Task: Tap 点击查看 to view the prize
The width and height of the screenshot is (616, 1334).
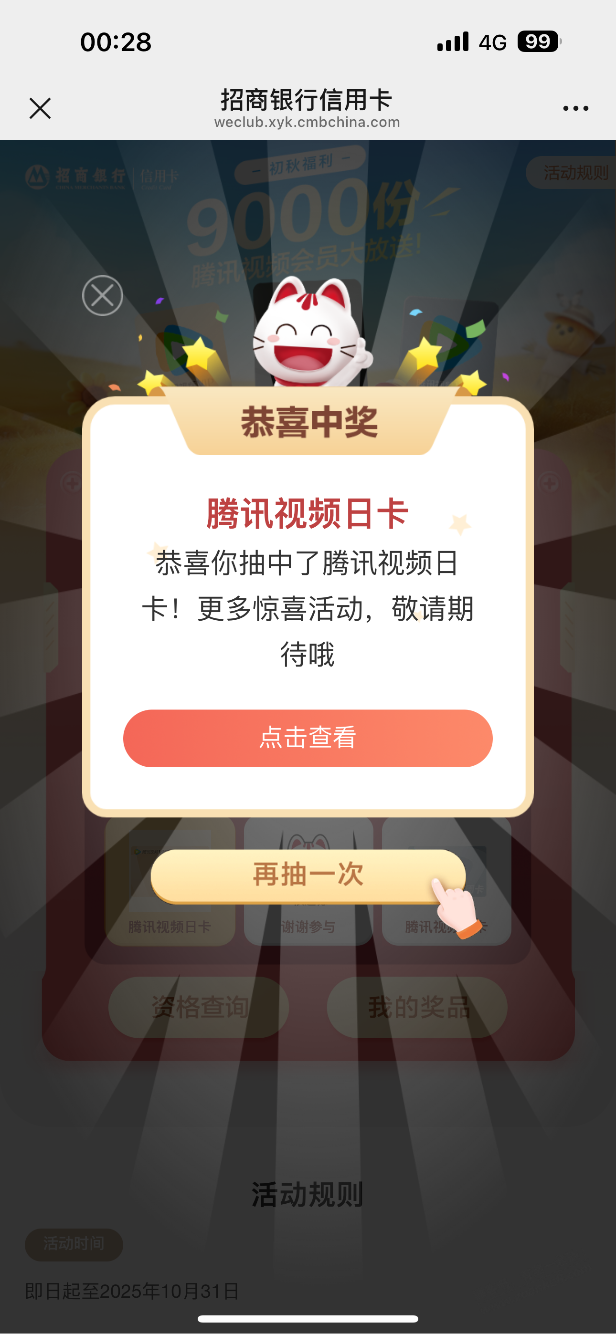Action: pyautogui.click(x=308, y=738)
